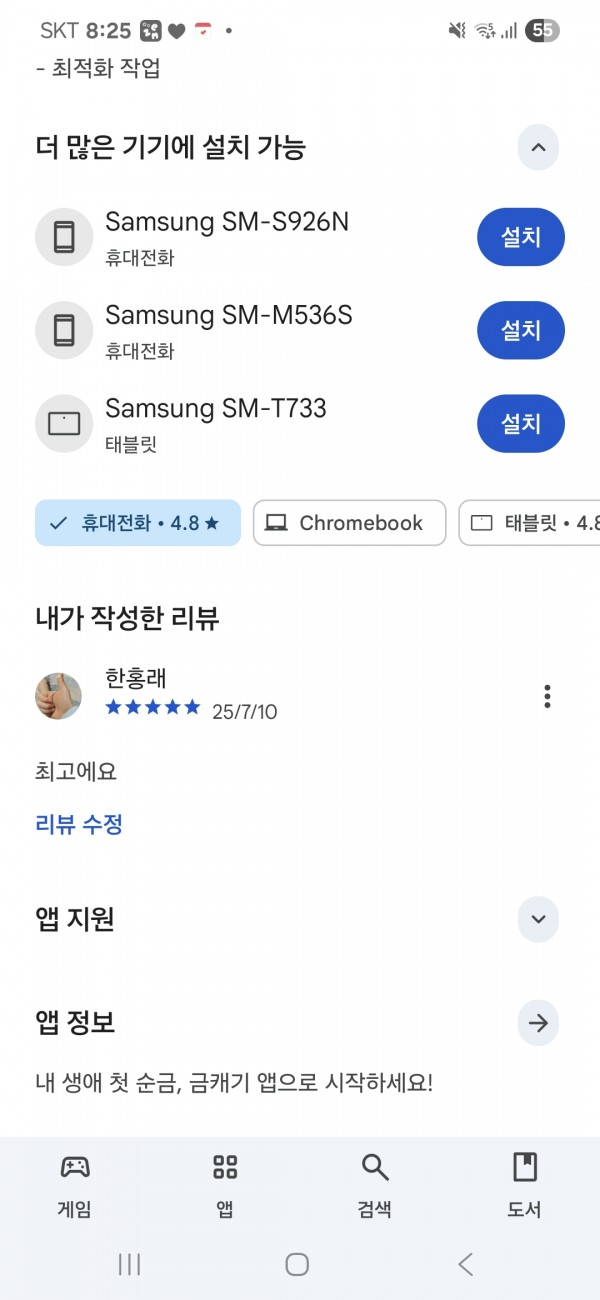Install on Samsung SM-S926N
The image size is (600, 1300).
pos(521,237)
